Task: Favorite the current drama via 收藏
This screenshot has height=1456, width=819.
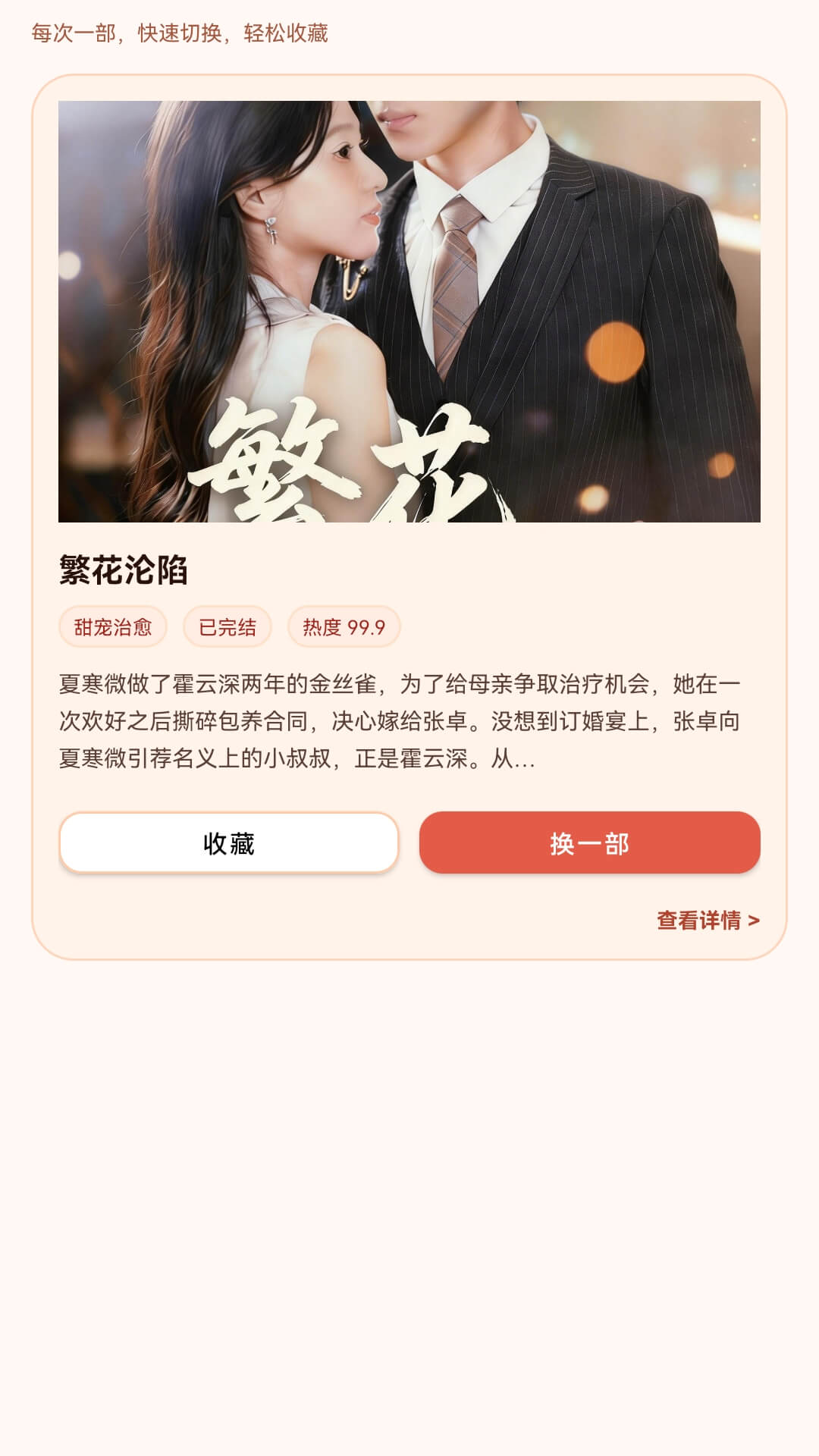Action: (x=229, y=842)
